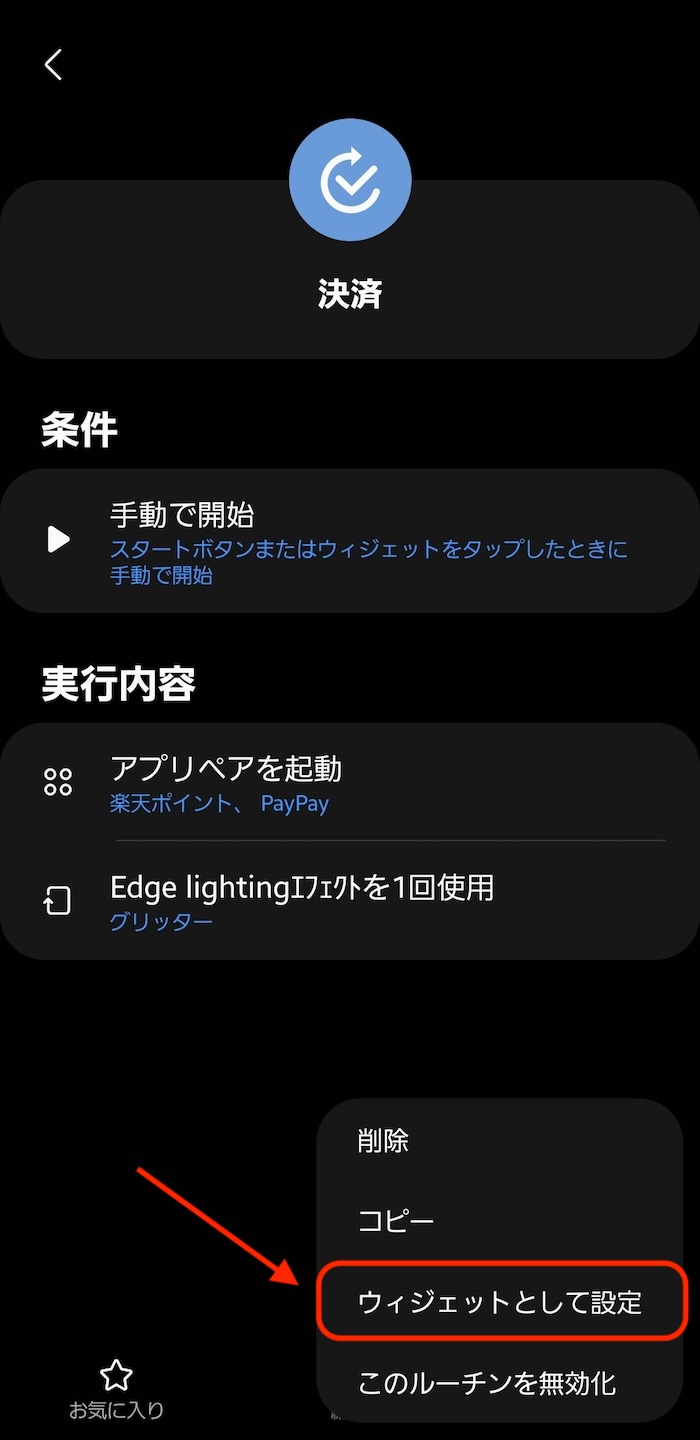
Task: Open the 手動で開始 condition
Action: 350,540
